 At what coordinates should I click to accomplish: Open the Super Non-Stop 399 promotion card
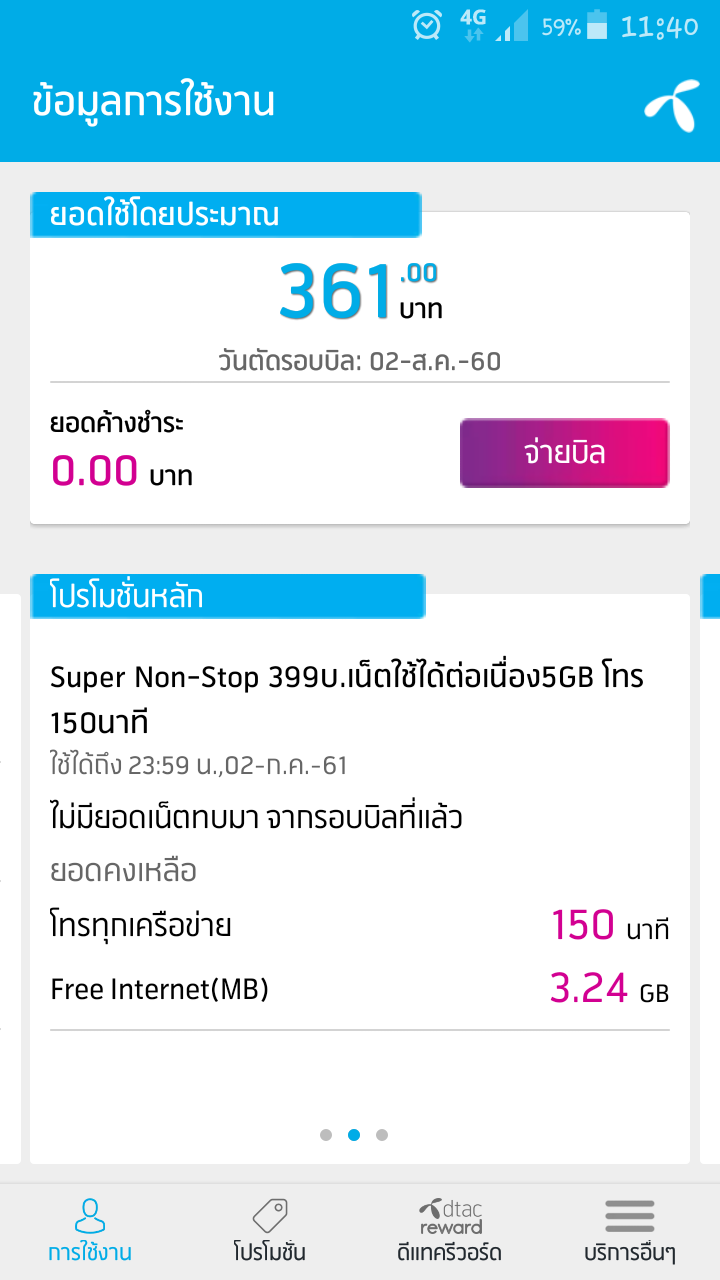(360, 878)
